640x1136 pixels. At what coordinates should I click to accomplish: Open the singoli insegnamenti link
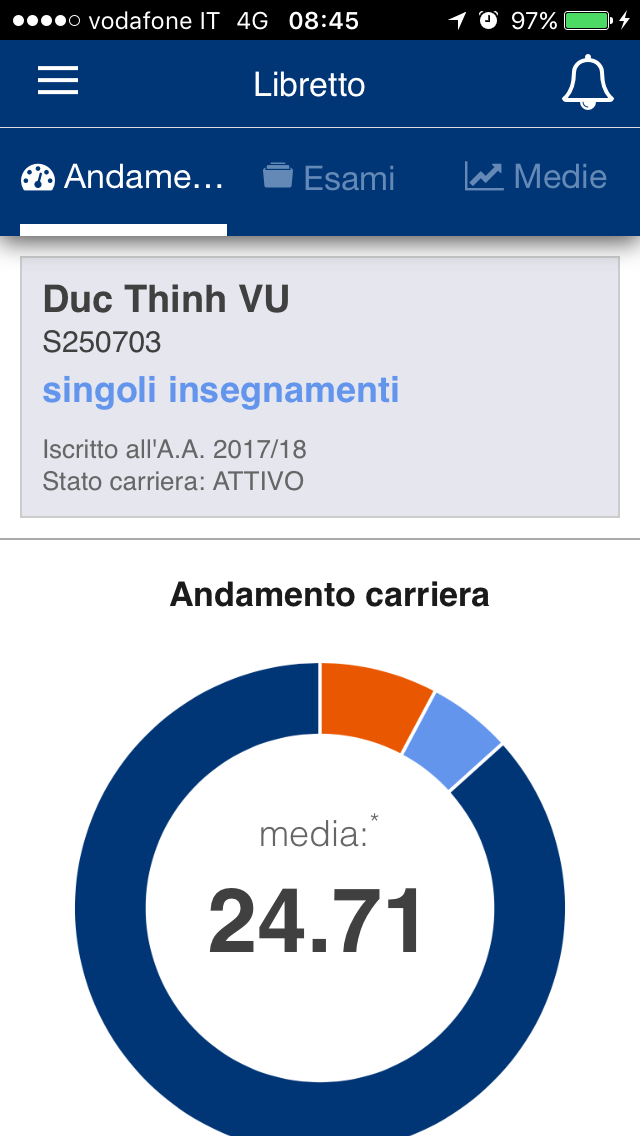(220, 390)
